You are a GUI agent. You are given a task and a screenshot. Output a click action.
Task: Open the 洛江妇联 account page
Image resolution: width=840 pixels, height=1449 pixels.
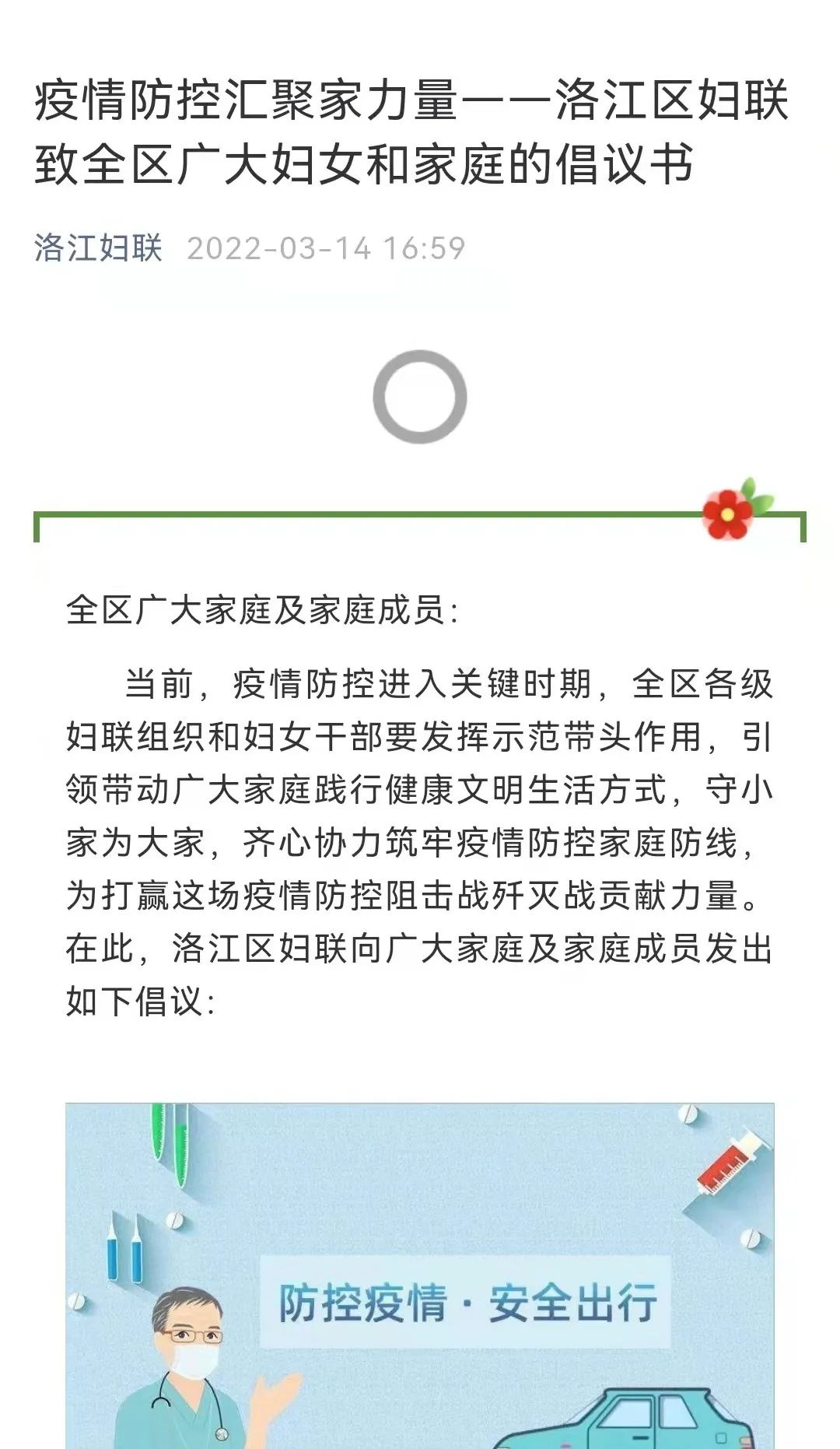(x=98, y=248)
